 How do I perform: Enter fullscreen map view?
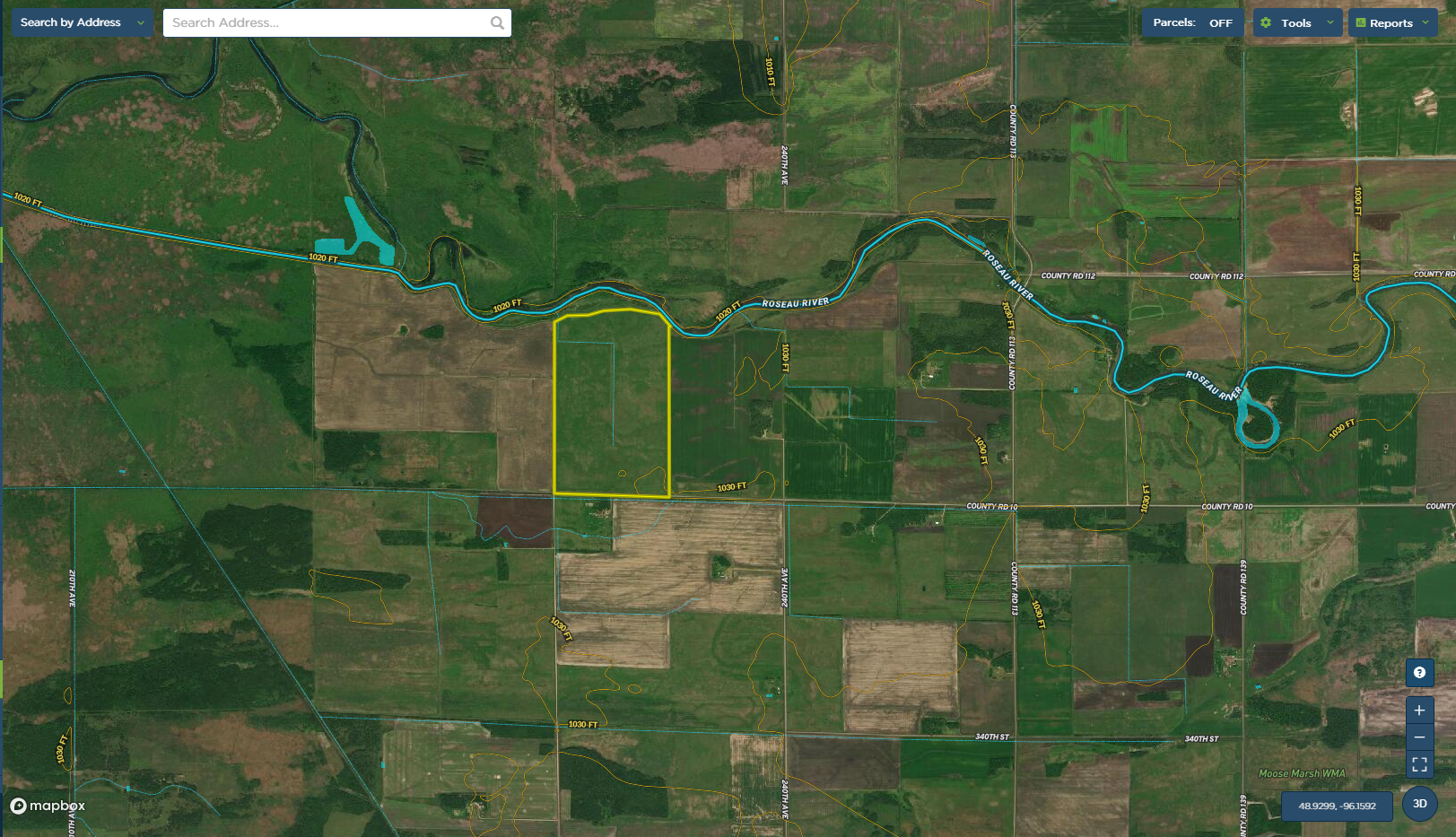pyautogui.click(x=1419, y=764)
